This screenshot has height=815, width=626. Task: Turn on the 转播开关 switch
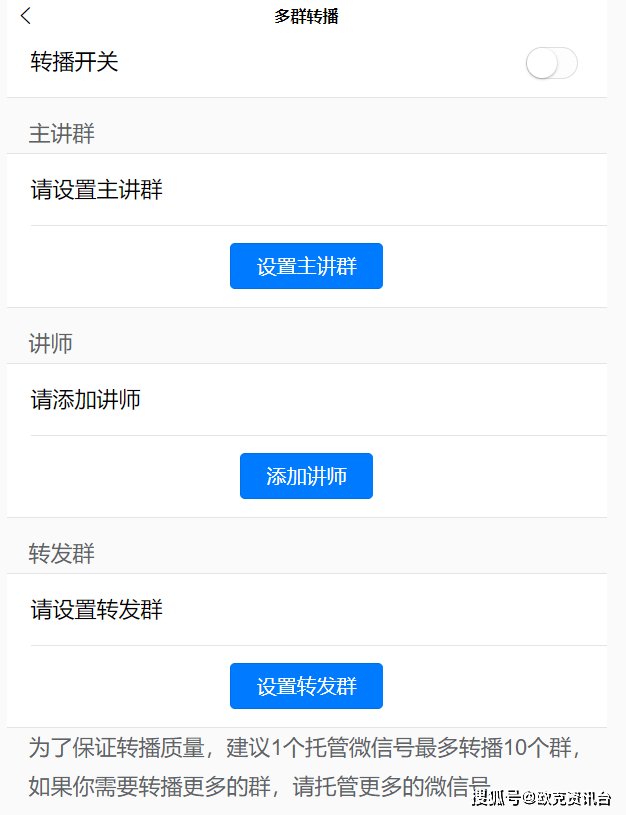[x=551, y=63]
